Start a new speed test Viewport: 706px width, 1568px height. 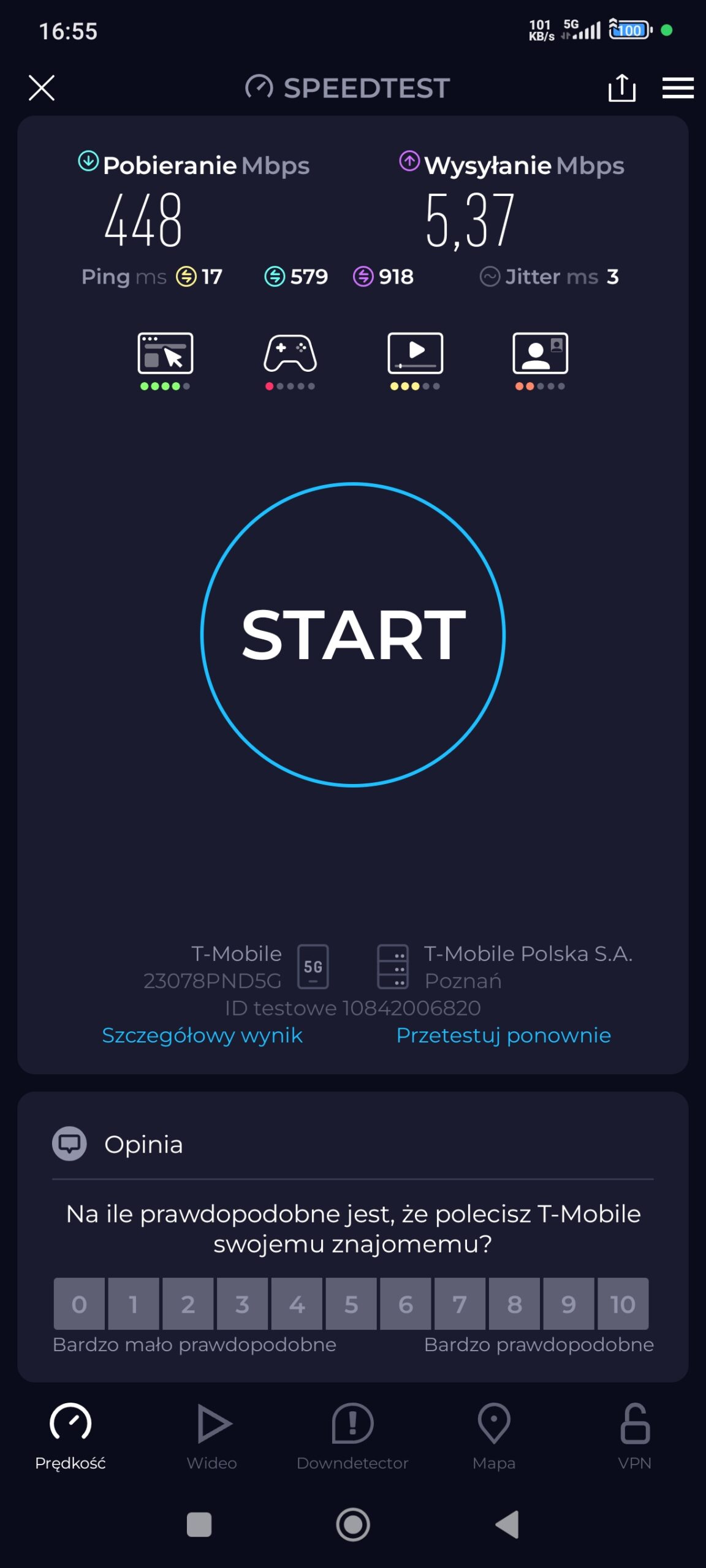tap(353, 635)
